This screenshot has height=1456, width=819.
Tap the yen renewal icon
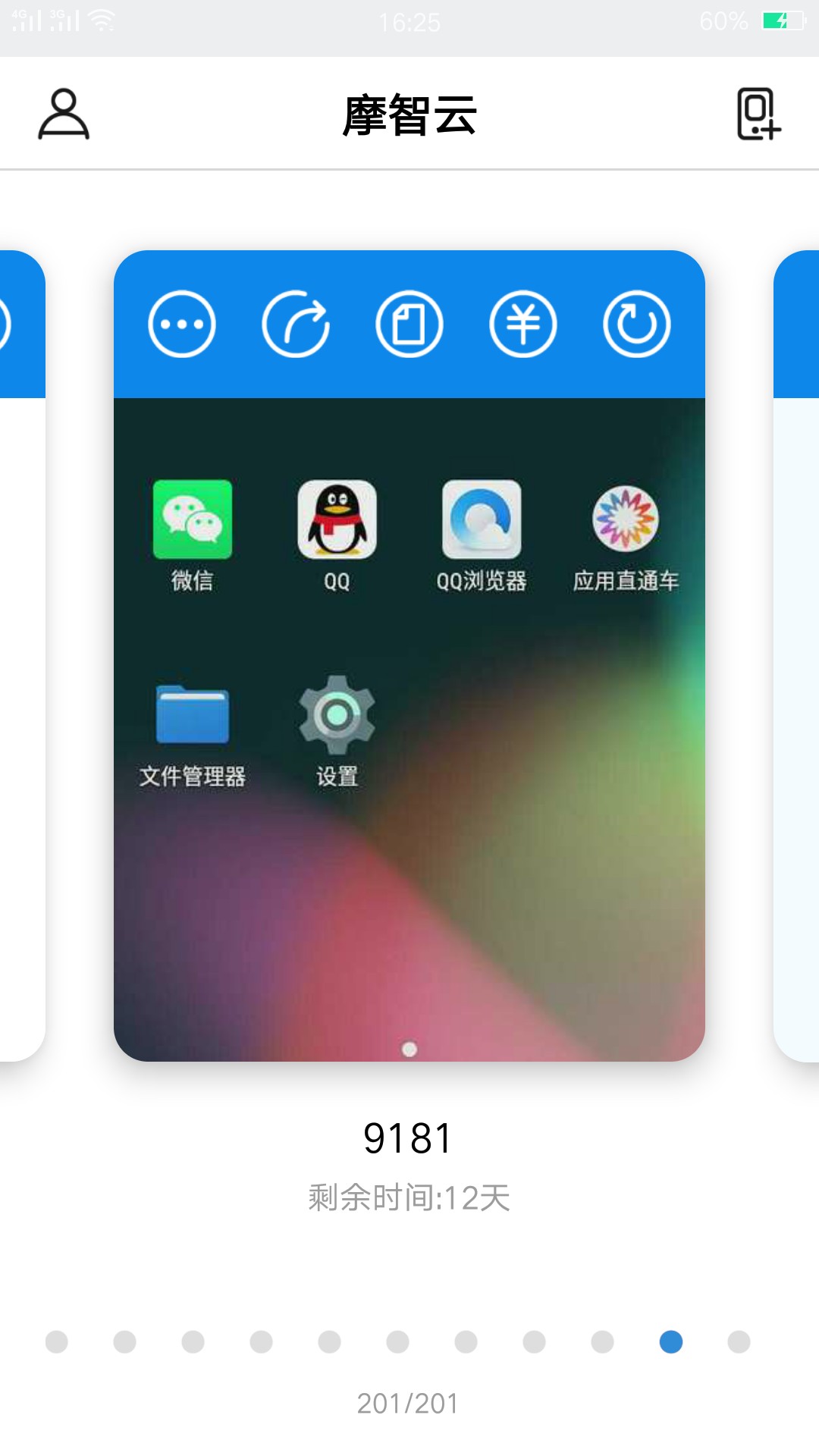[x=523, y=324]
